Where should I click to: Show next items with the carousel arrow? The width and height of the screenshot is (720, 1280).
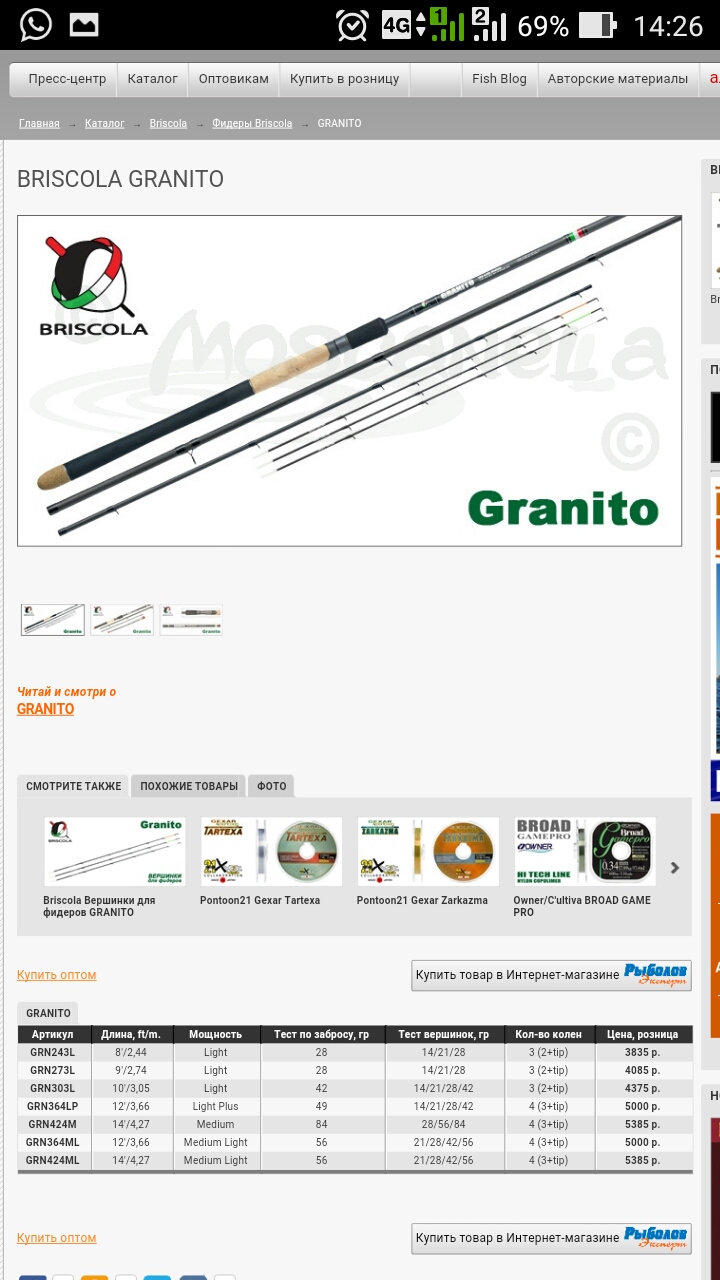(x=675, y=868)
